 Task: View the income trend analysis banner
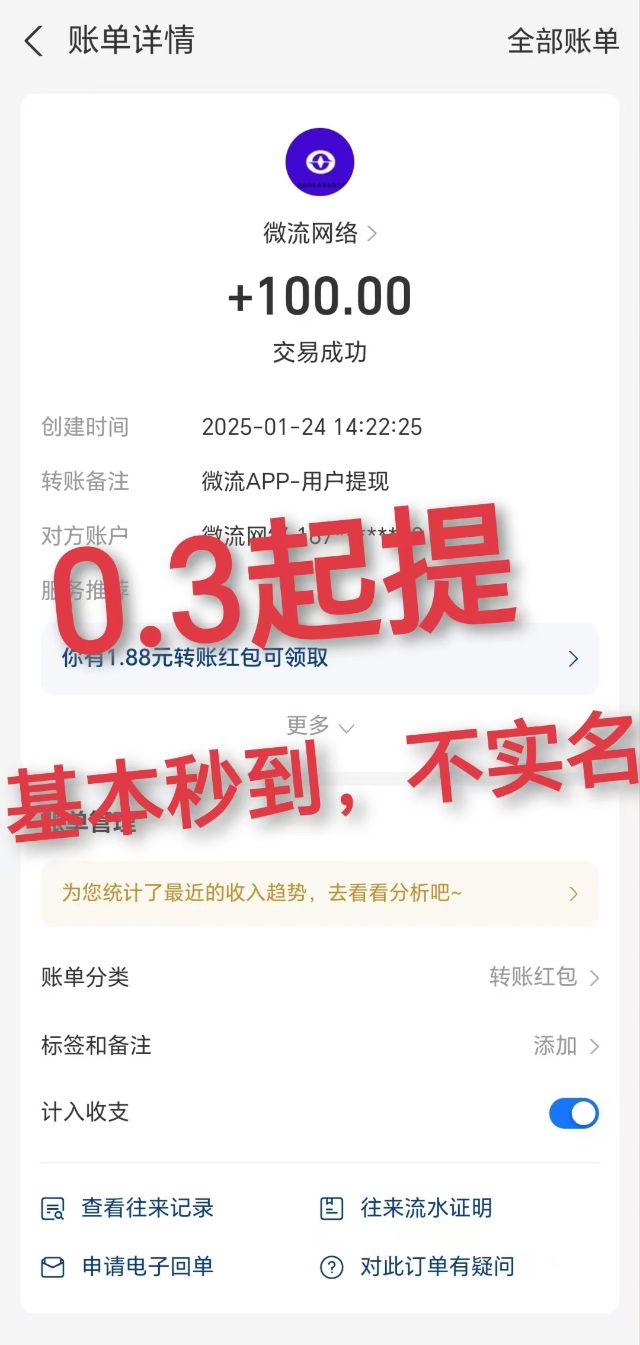pyautogui.click(x=320, y=893)
